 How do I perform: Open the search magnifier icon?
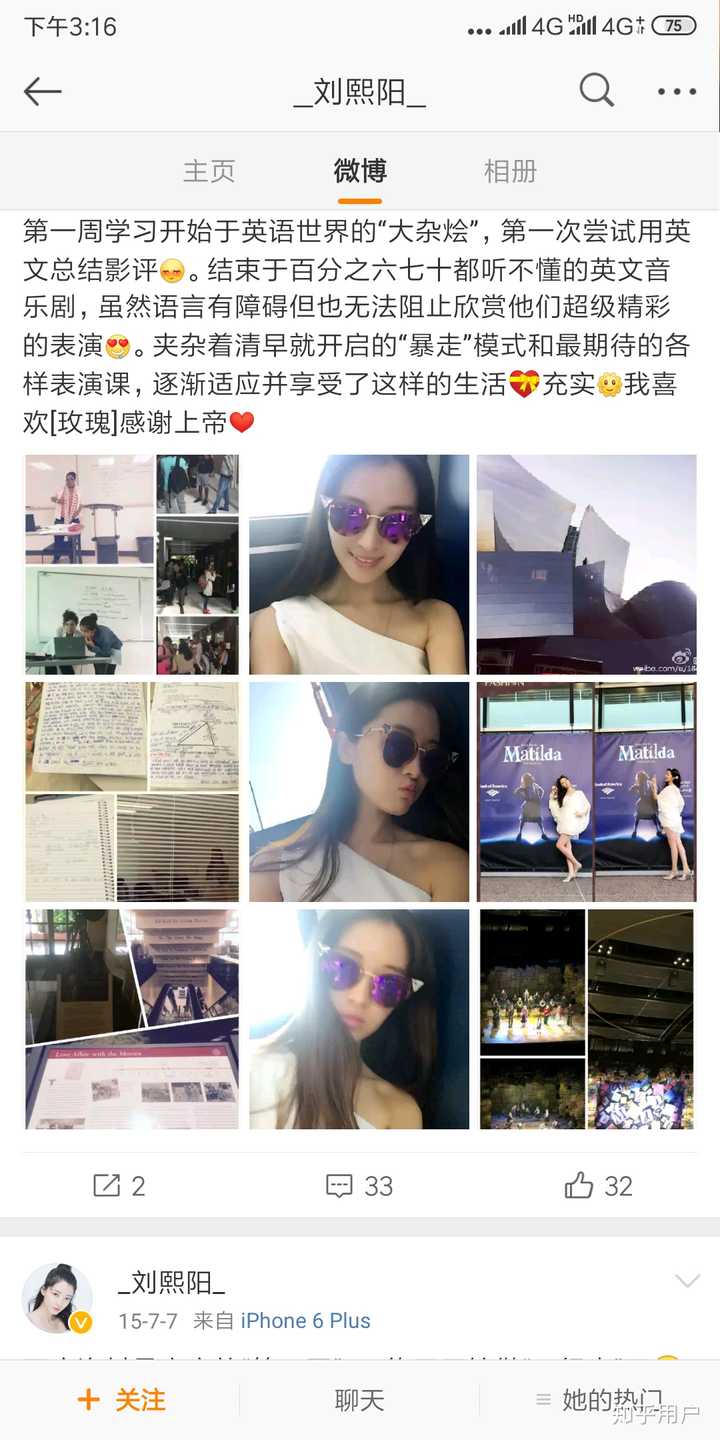(596, 91)
